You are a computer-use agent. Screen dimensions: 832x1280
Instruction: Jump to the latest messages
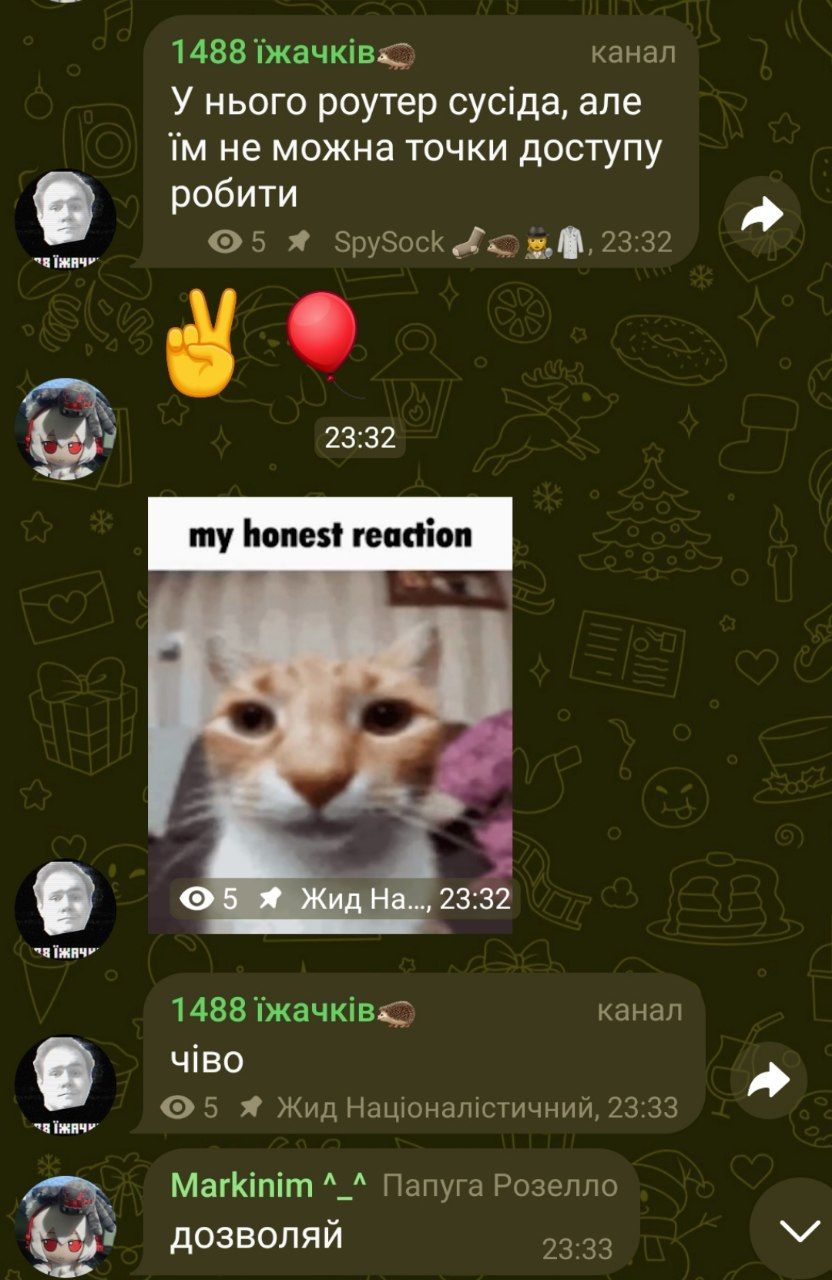click(x=798, y=1230)
